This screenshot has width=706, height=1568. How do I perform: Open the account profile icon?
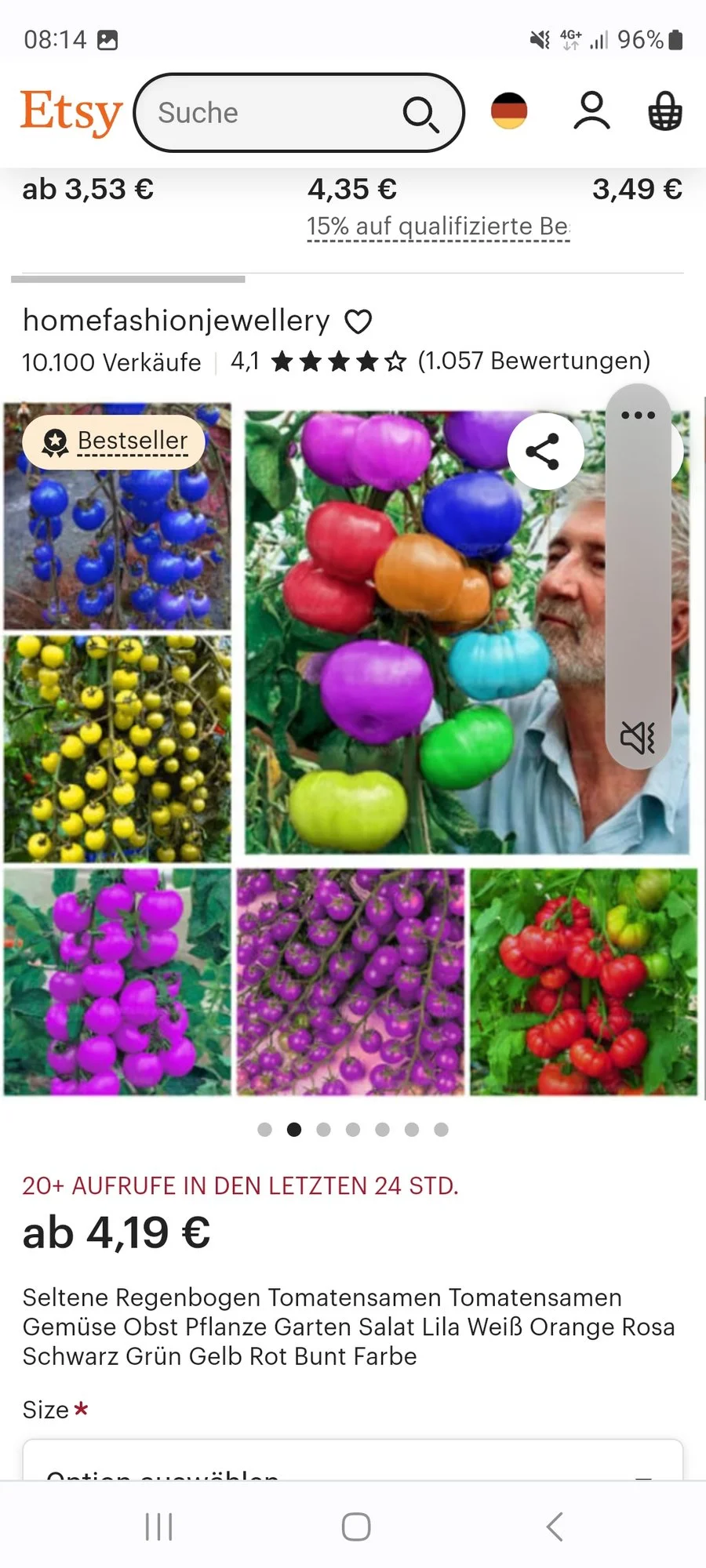tap(591, 111)
